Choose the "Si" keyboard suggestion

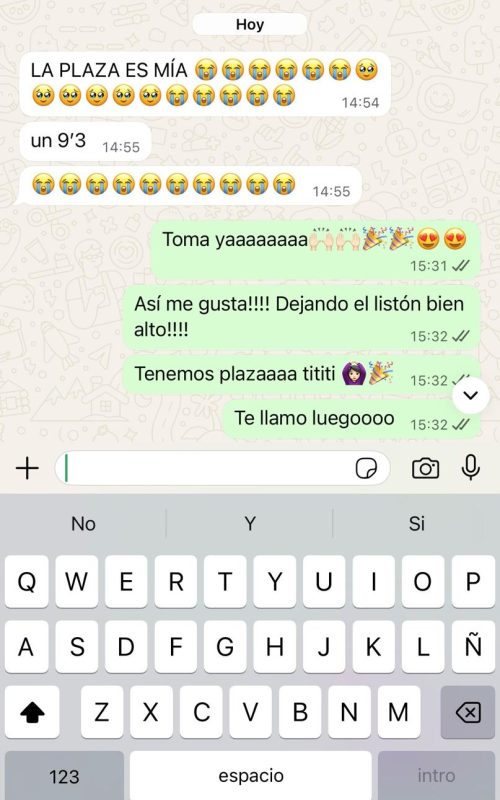tap(416, 523)
